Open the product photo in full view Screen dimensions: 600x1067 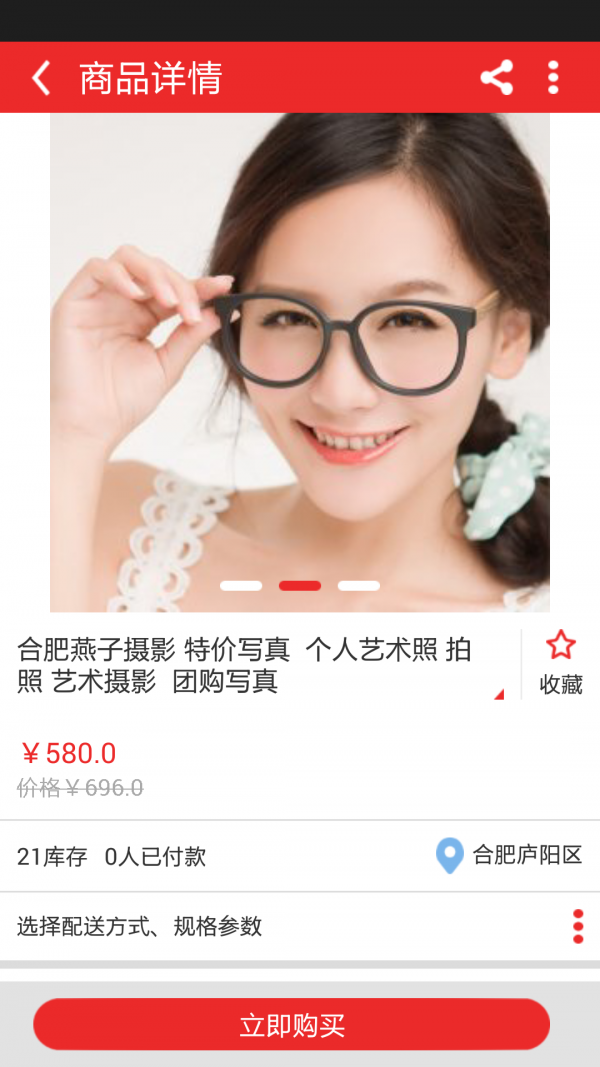click(x=300, y=362)
